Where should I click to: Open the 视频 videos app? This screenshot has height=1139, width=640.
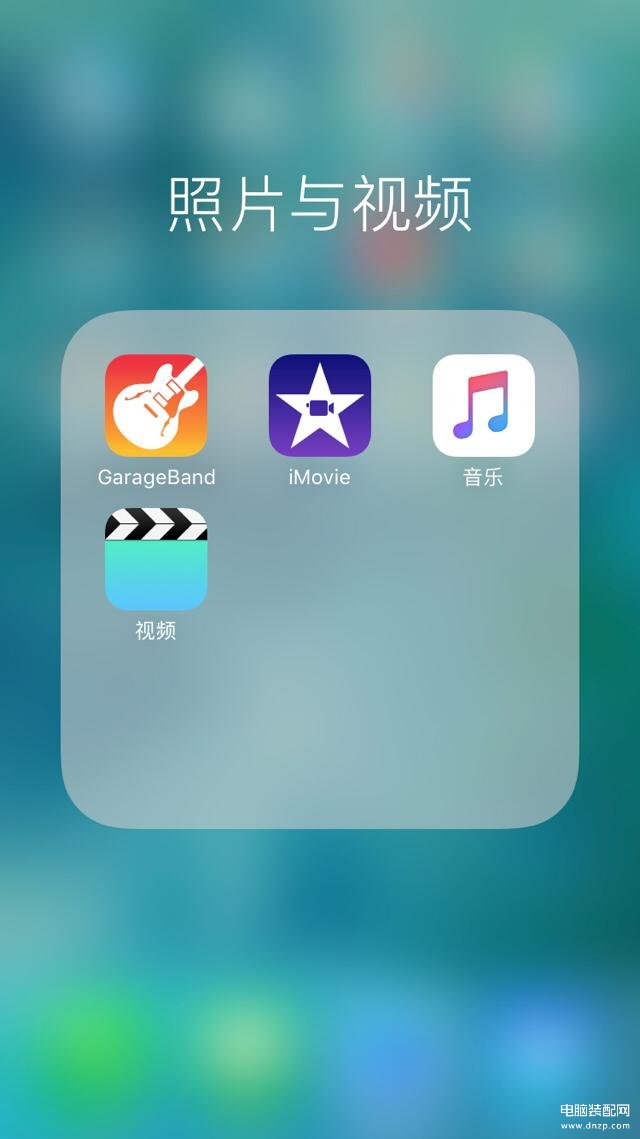(156, 559)
